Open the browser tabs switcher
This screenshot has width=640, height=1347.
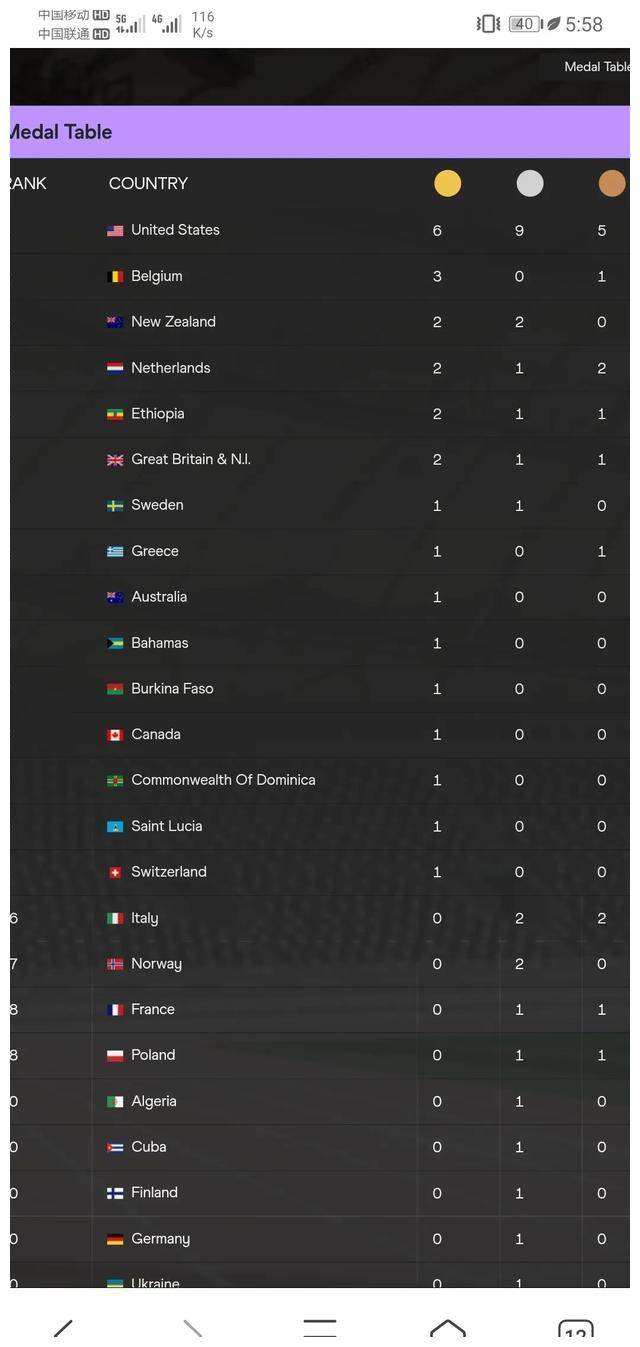(x=575, y=1330)
